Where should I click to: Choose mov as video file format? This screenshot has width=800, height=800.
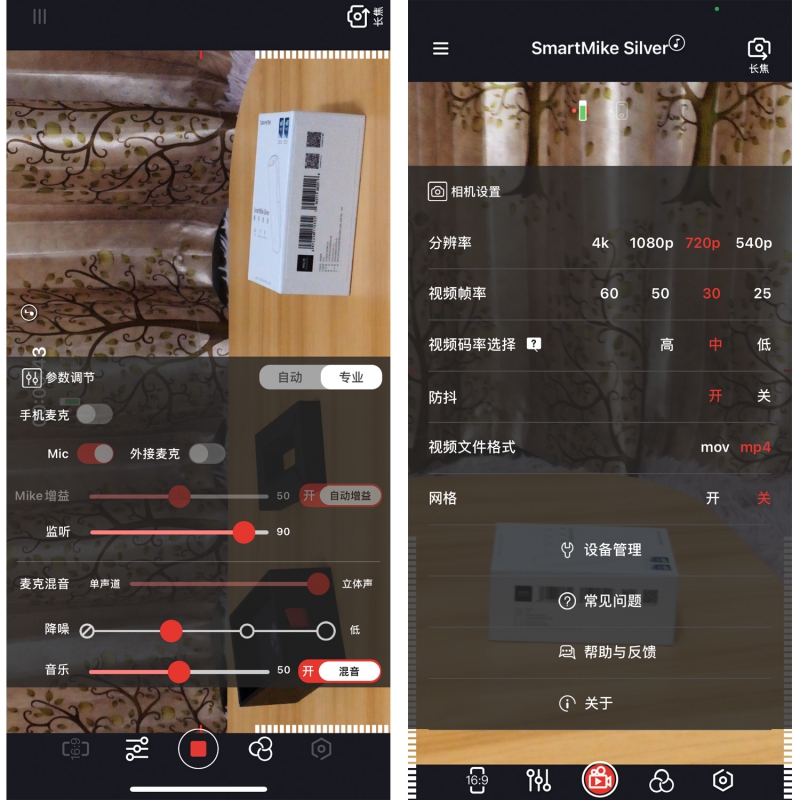click(714, 447)
